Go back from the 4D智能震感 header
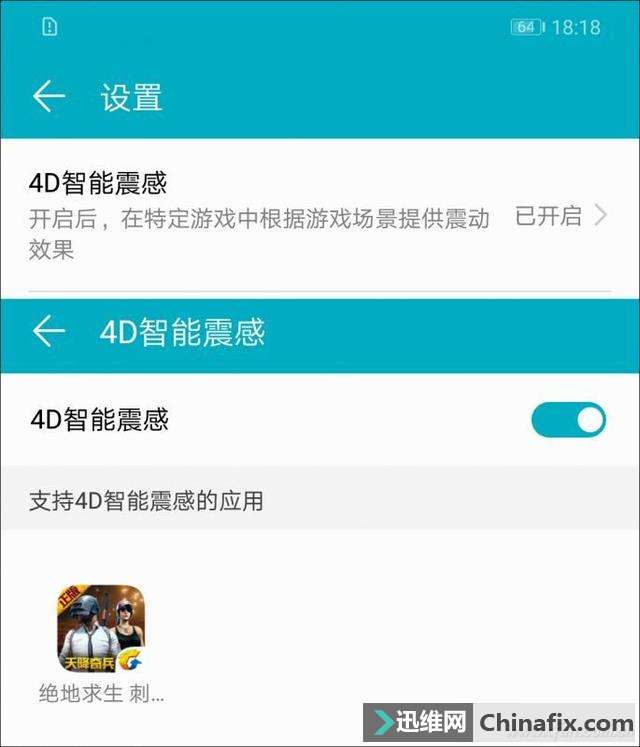Image resolution: width=640 pixels, height=747 pixels. (48, 331)
